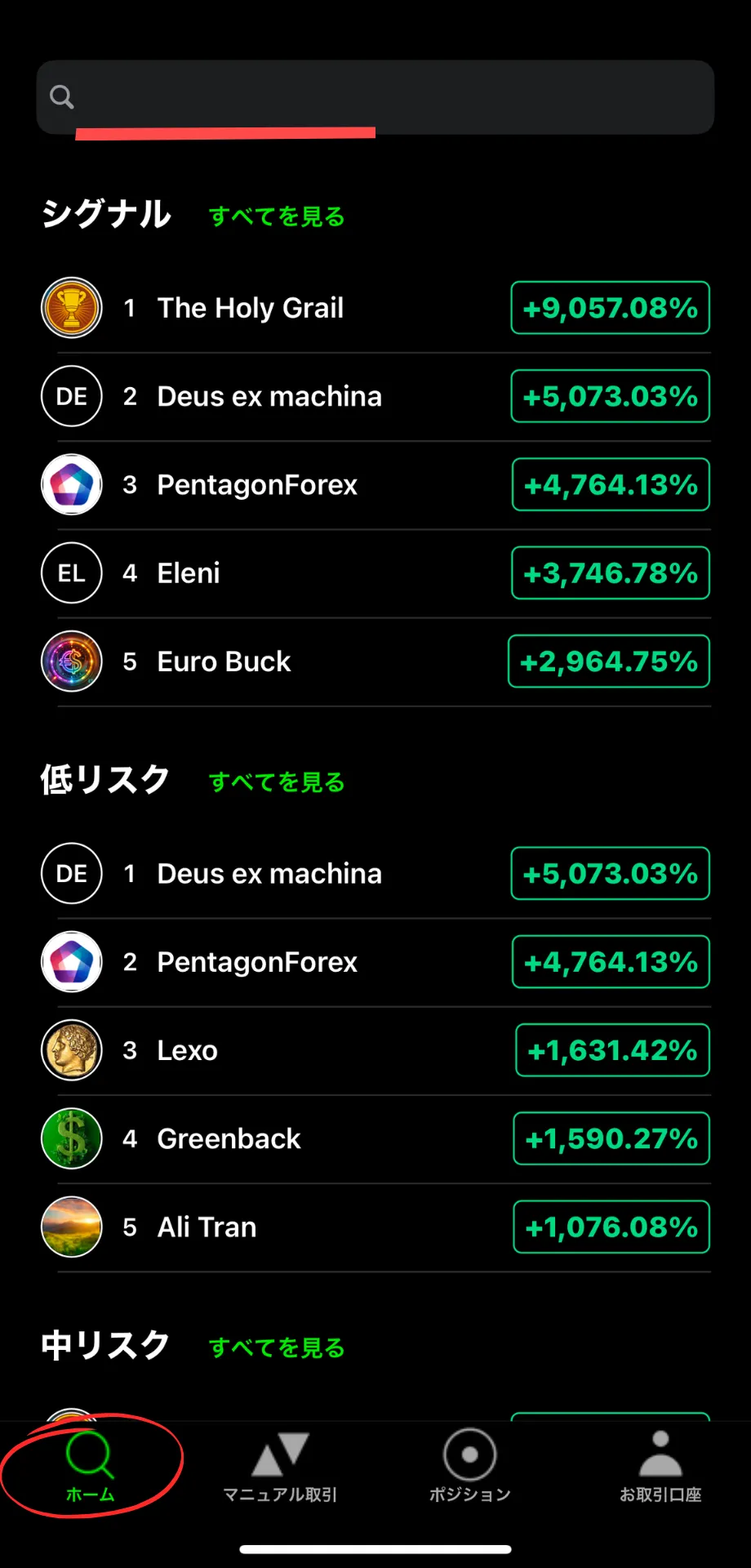751x1568 pixels.
Task: See all in 中リスク section
Action: 277,1347
